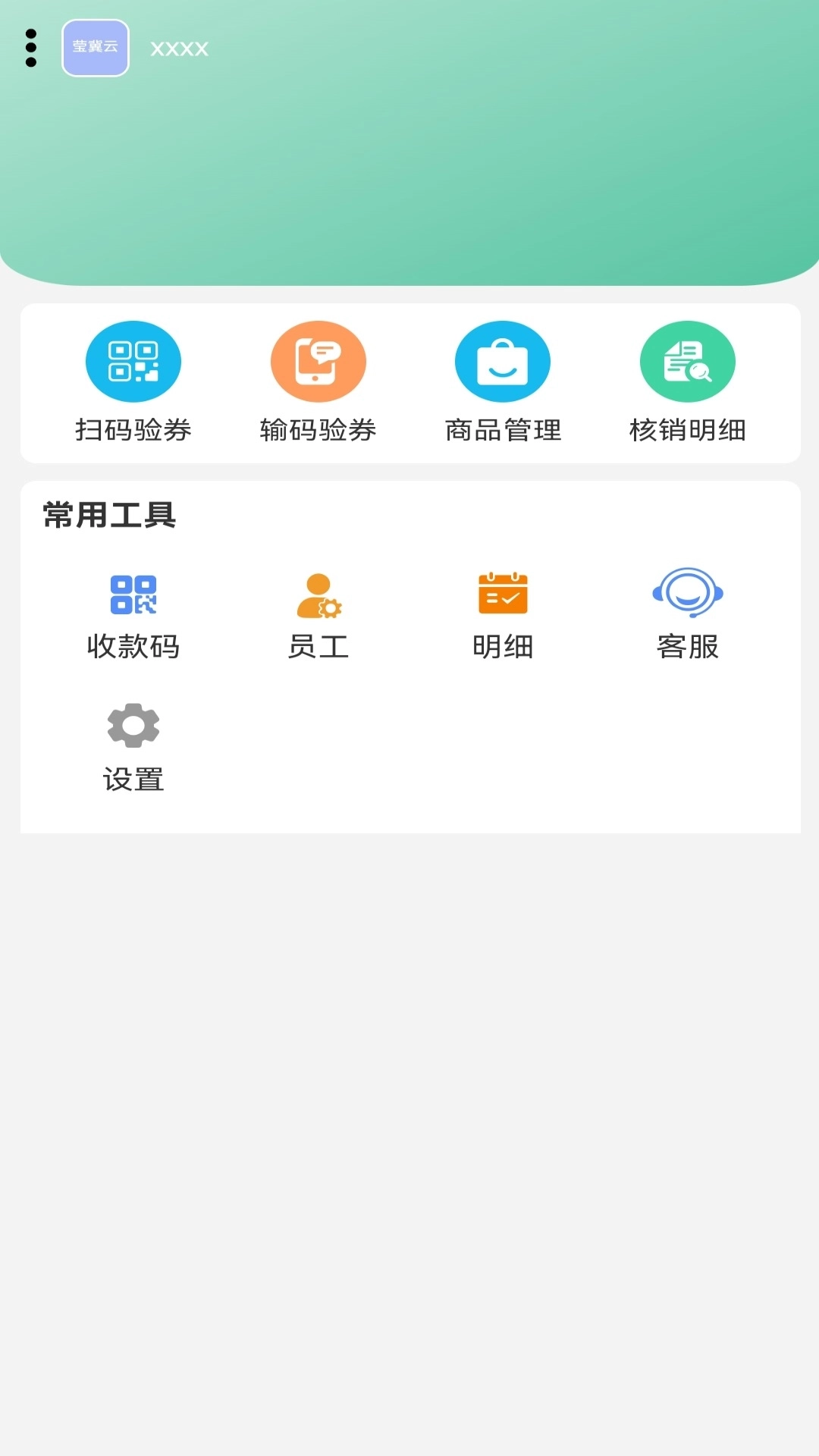This screenshot has height=1456, width=819.
Task: Open the 核销明细 document-search icon
Action: coord(687,361)
